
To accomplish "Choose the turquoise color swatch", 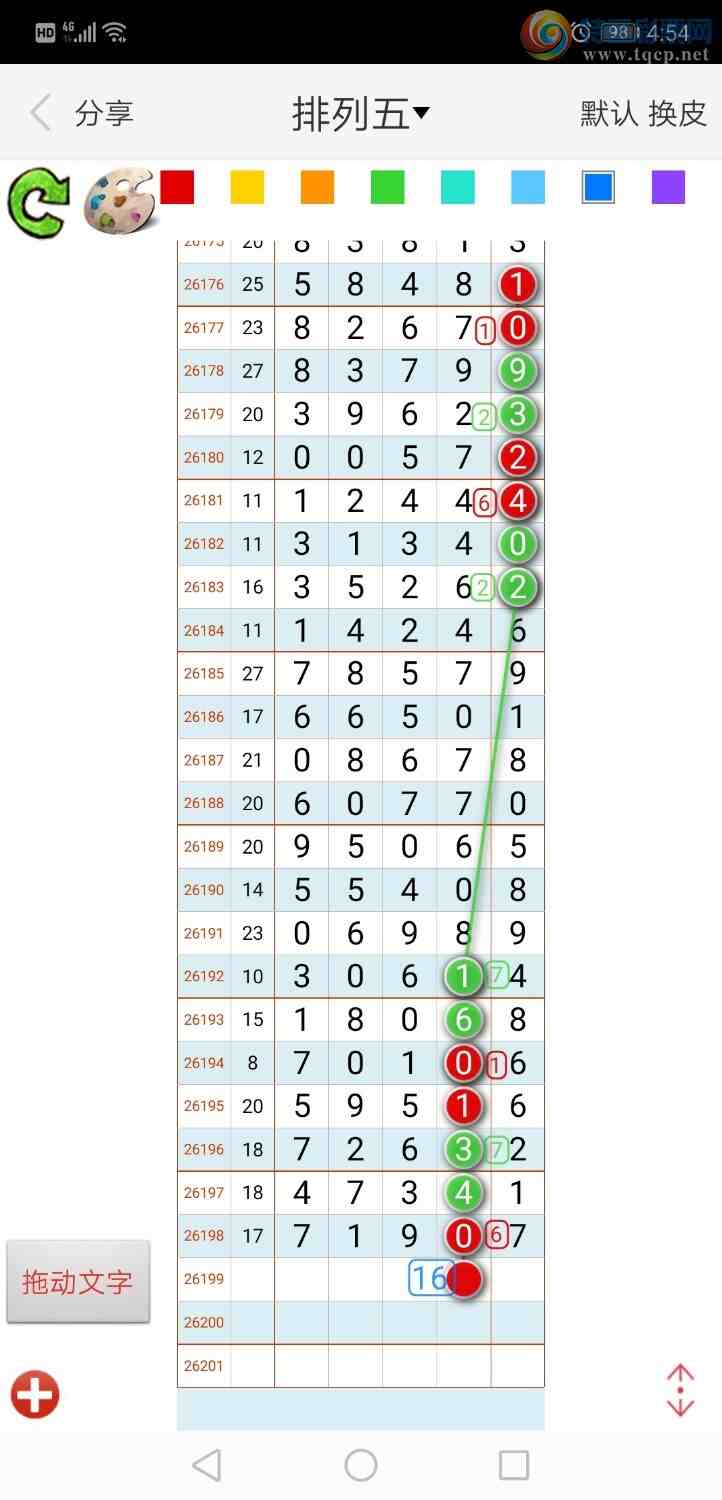I will click(x=458, y=187).
